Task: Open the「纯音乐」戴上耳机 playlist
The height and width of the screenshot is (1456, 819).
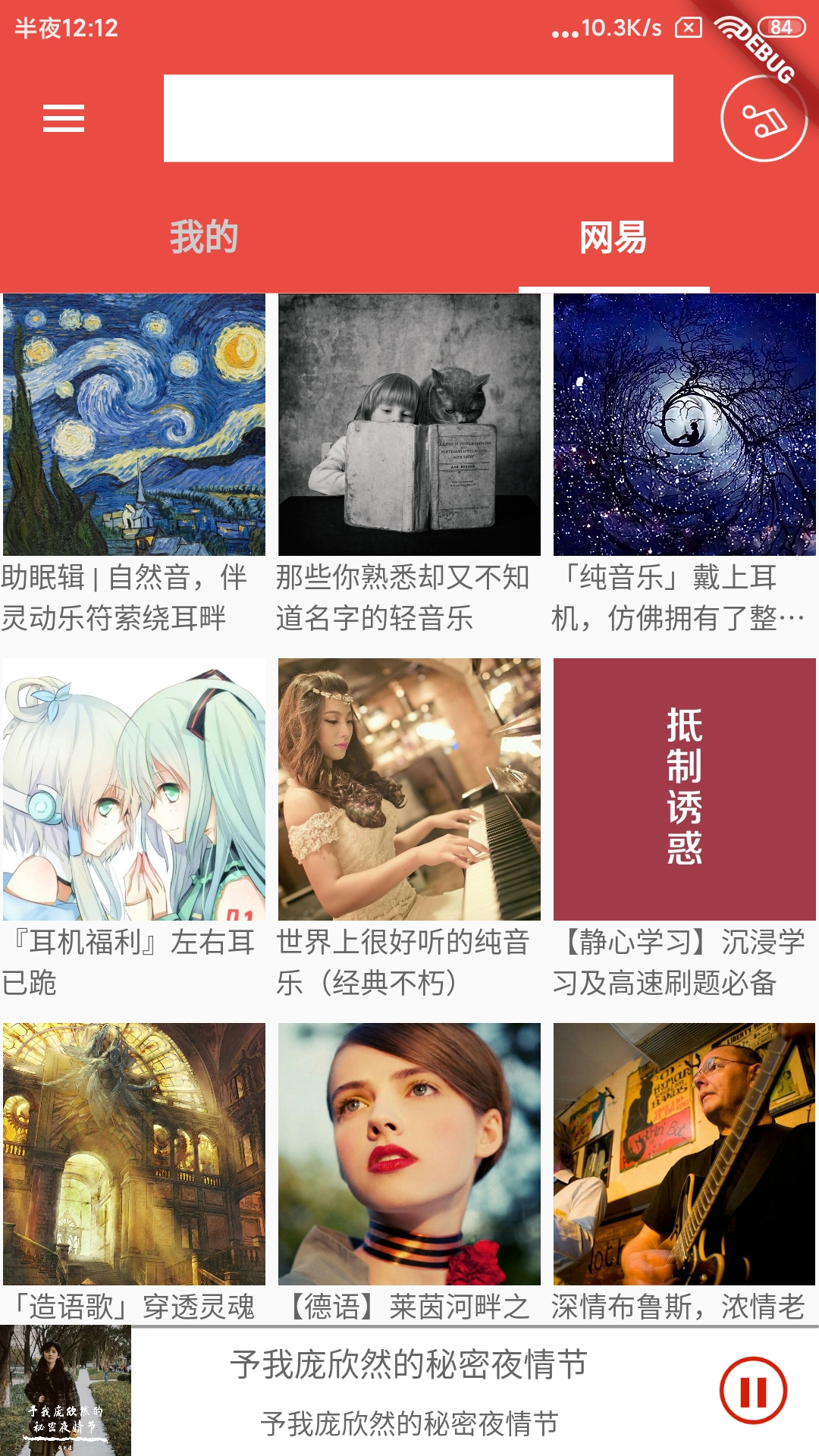Action: 684,425
